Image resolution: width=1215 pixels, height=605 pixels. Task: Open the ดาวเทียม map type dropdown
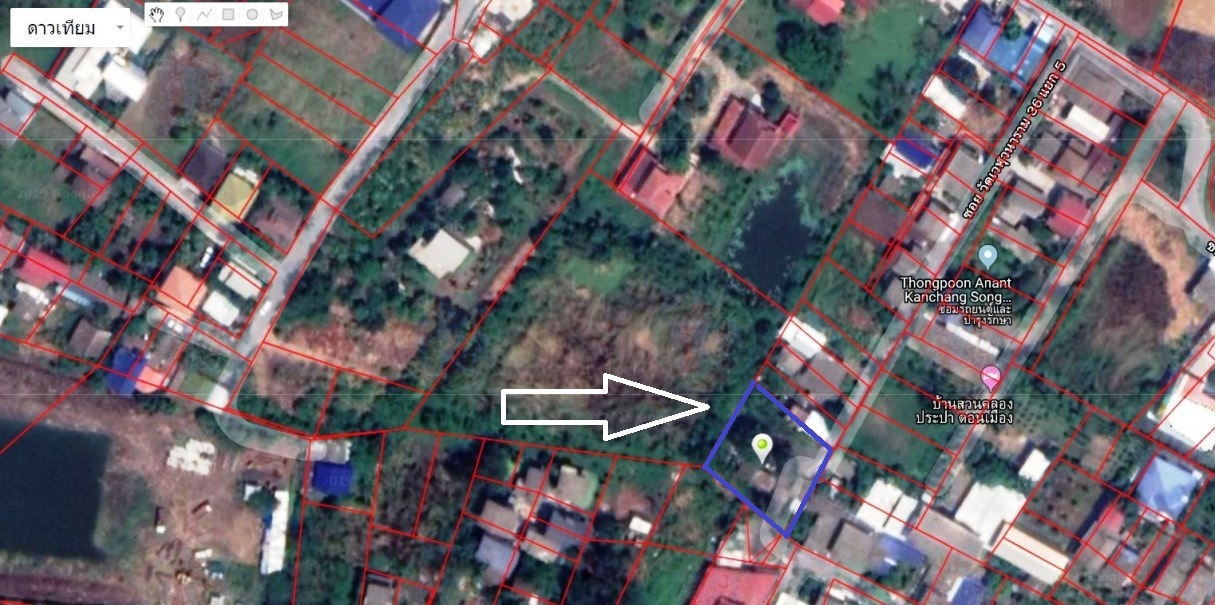click(x=70, y=28)
